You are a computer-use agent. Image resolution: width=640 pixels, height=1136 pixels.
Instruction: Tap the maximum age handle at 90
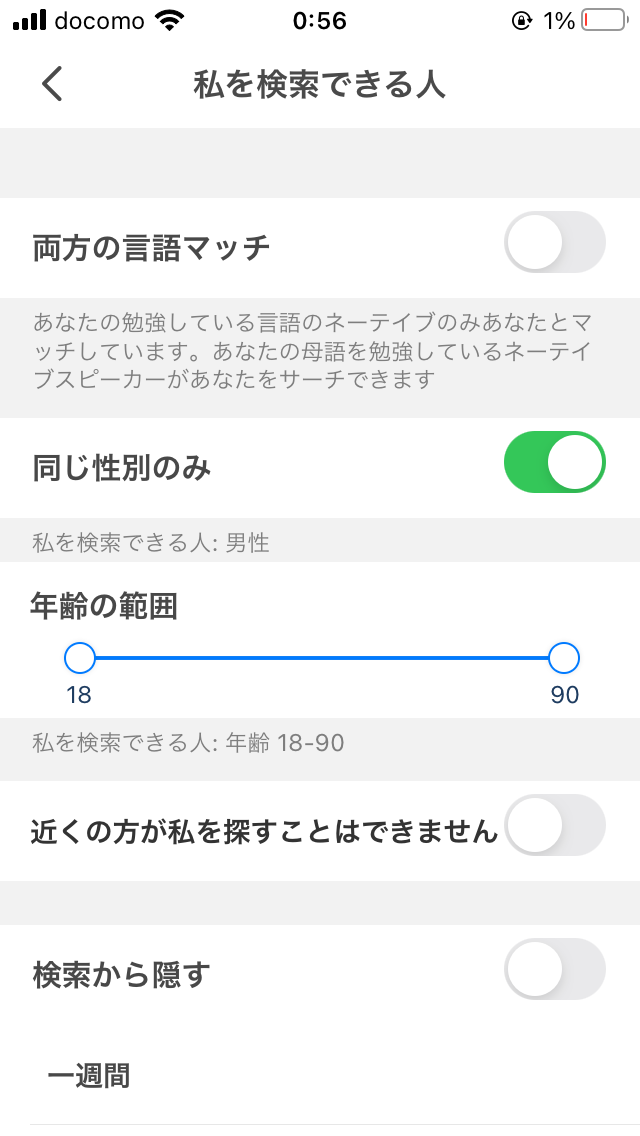click(563, 658)
